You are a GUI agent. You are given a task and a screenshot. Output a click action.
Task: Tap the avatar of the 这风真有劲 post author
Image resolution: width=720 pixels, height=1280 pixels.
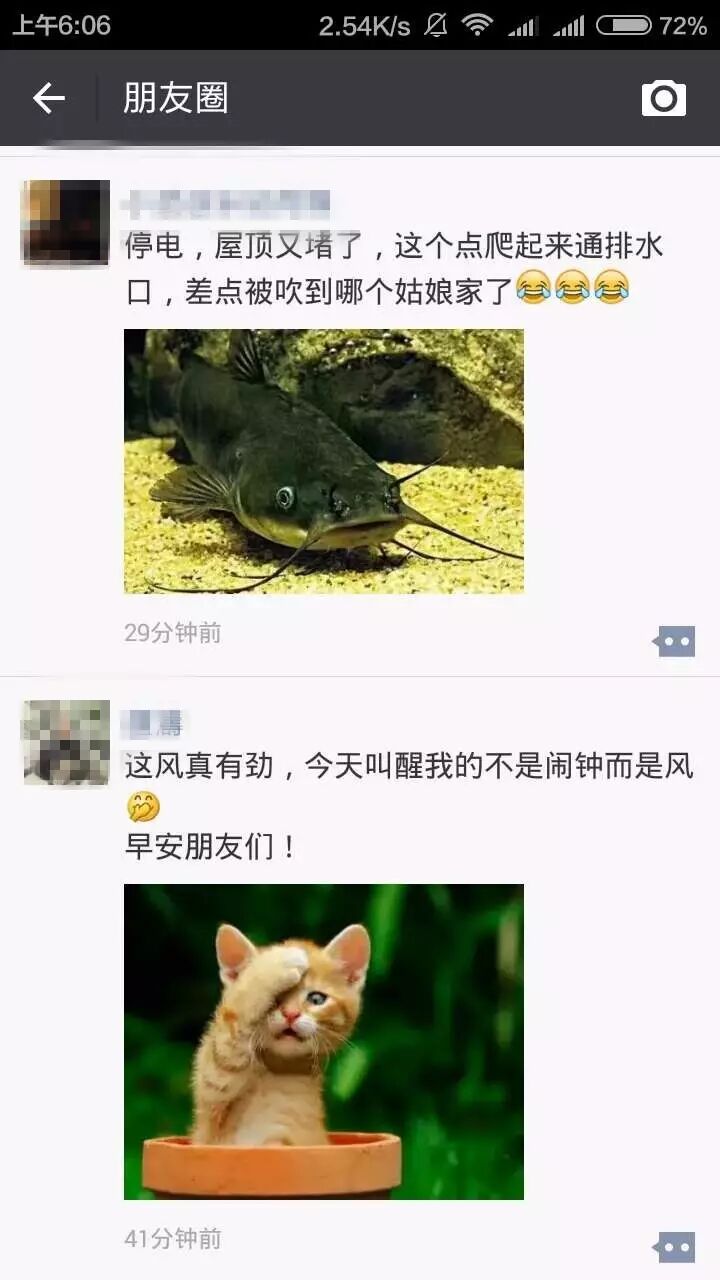(x=66, y=742)
